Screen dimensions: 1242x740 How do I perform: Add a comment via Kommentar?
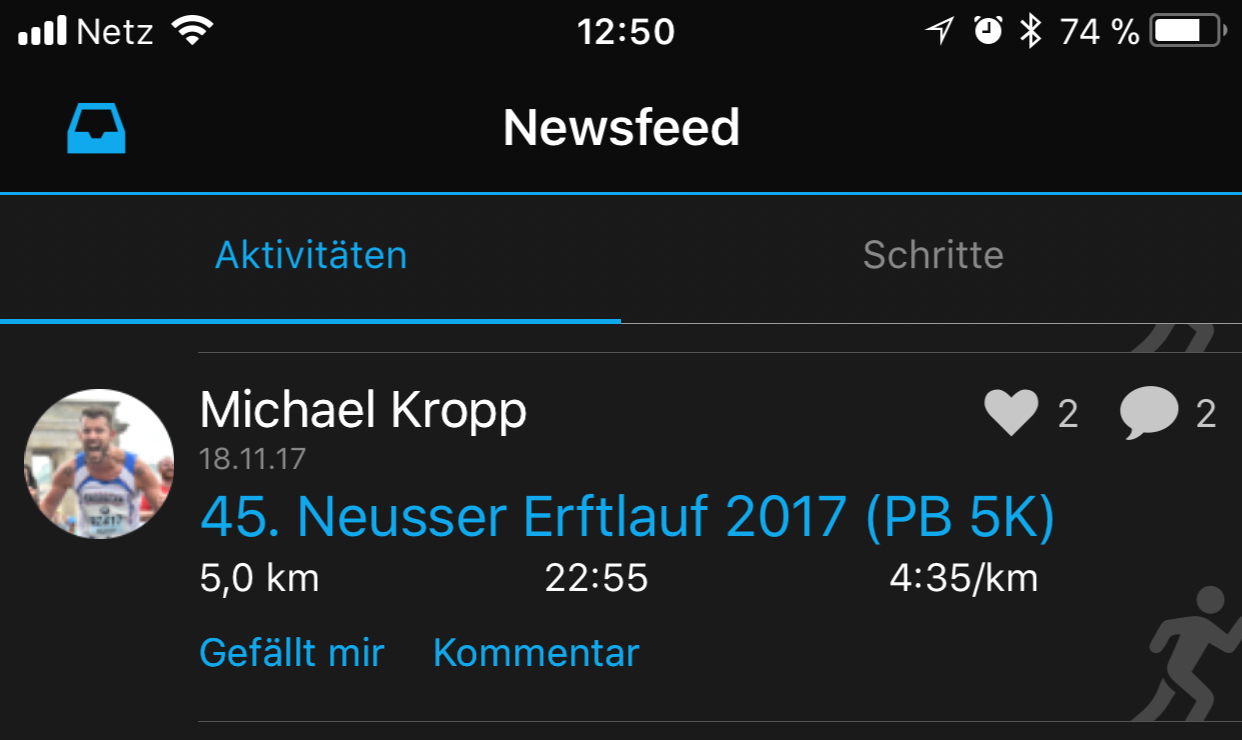pyautogui.click(x=536, y=653)
